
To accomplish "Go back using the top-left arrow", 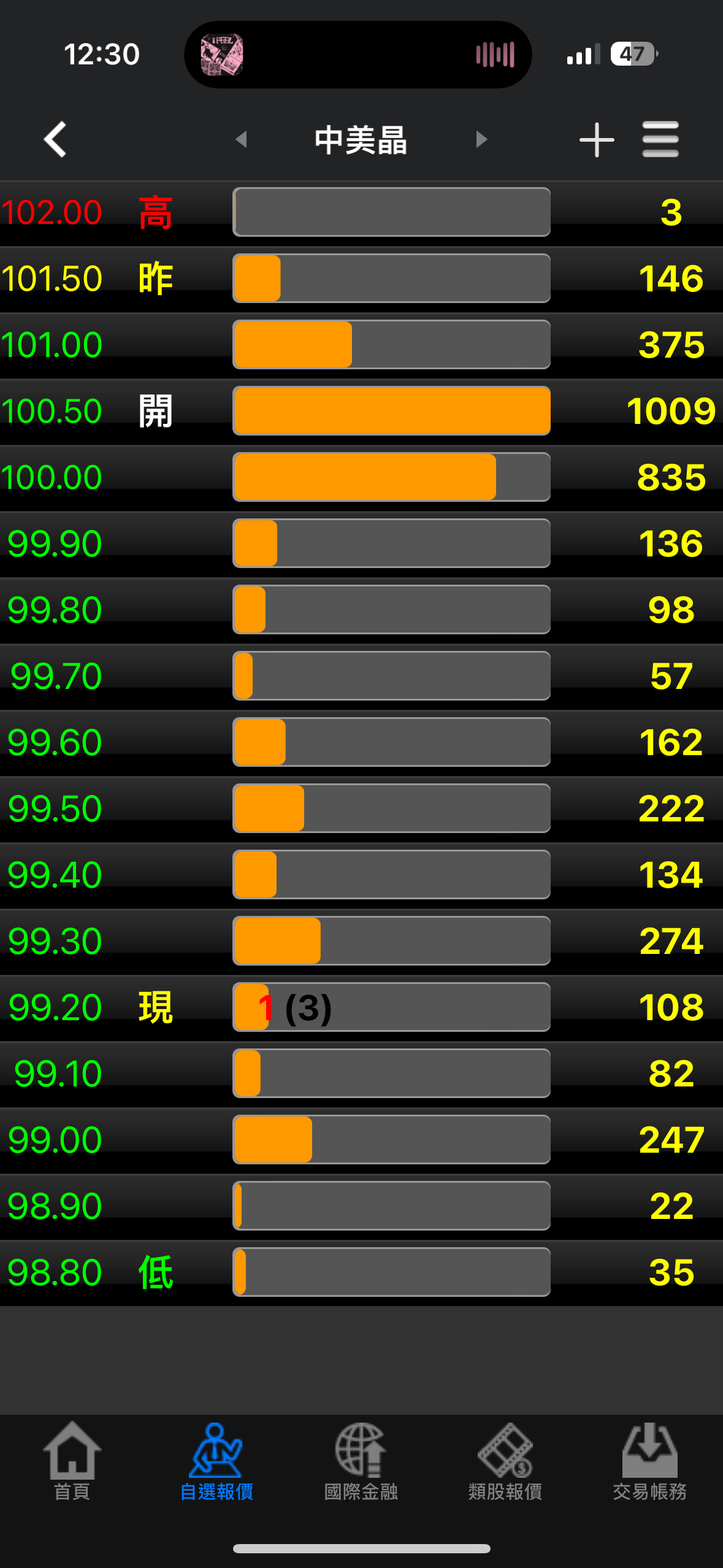I will [55, 139].
